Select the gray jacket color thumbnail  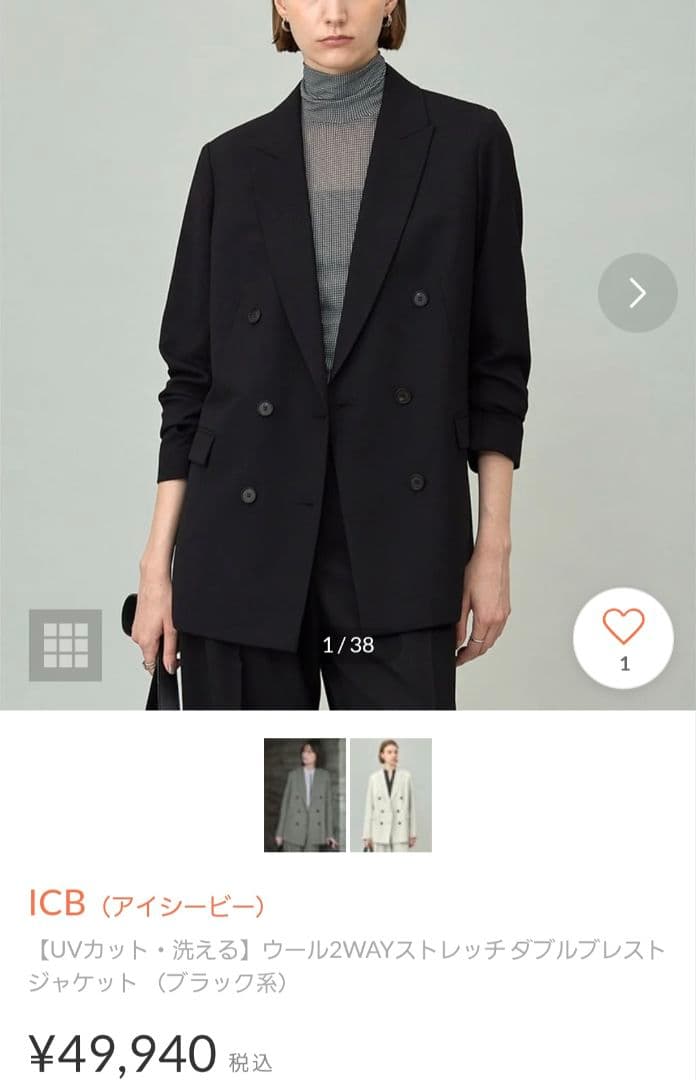(304, 795)
